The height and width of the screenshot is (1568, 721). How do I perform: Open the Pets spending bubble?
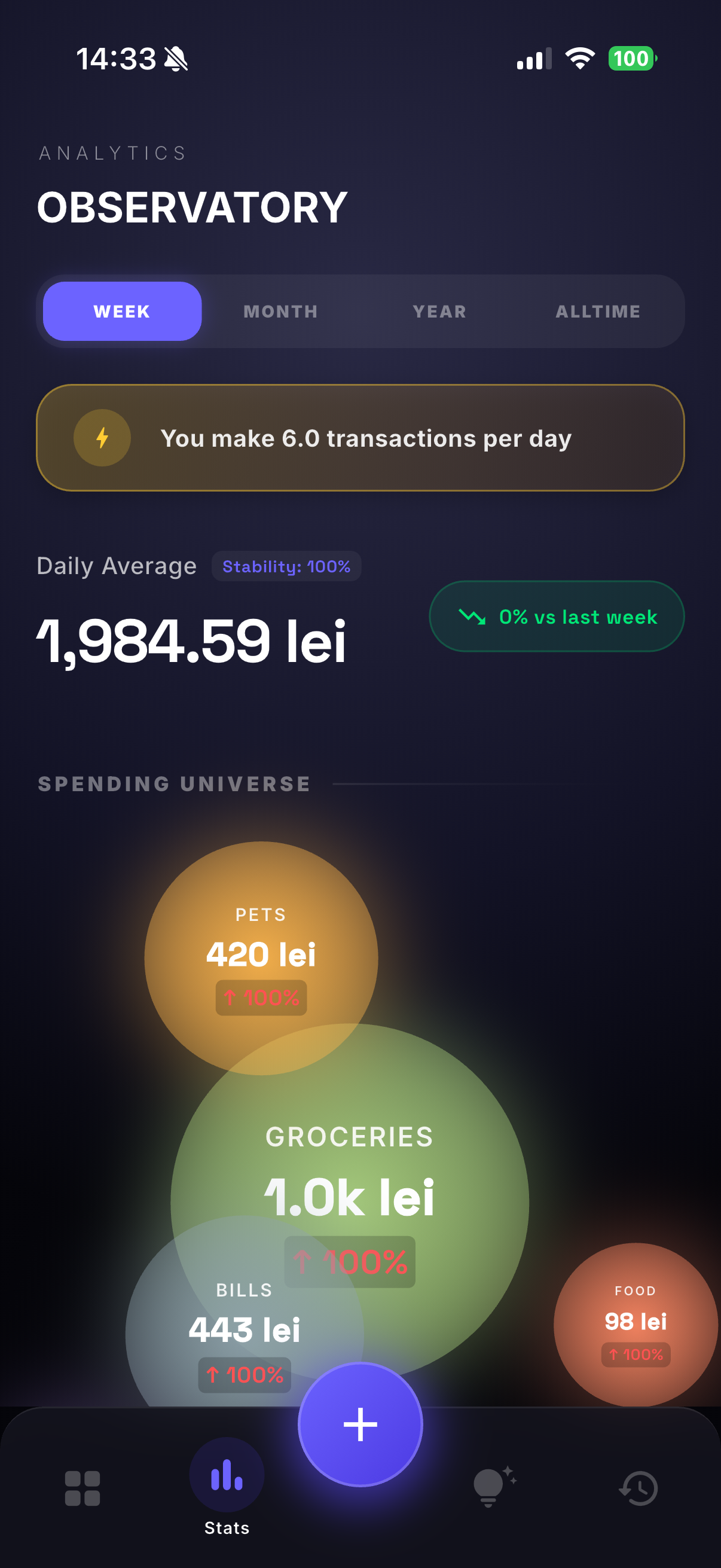coord(261,938)
